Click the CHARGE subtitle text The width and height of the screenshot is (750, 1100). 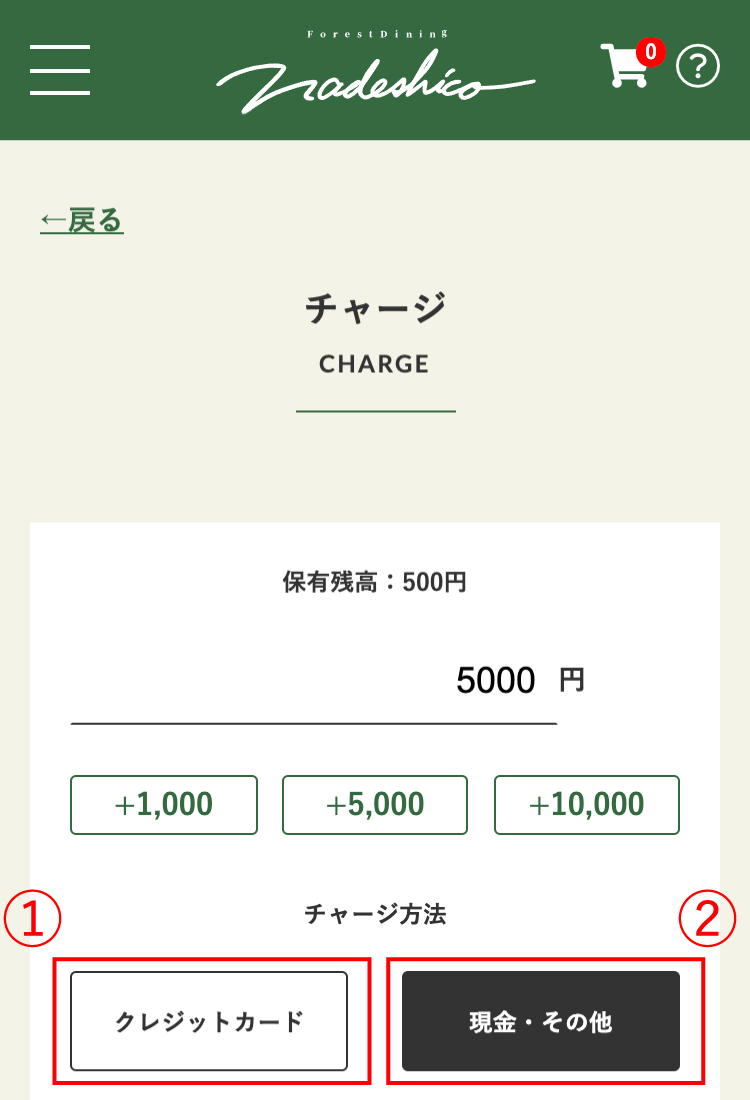point(375,364)
